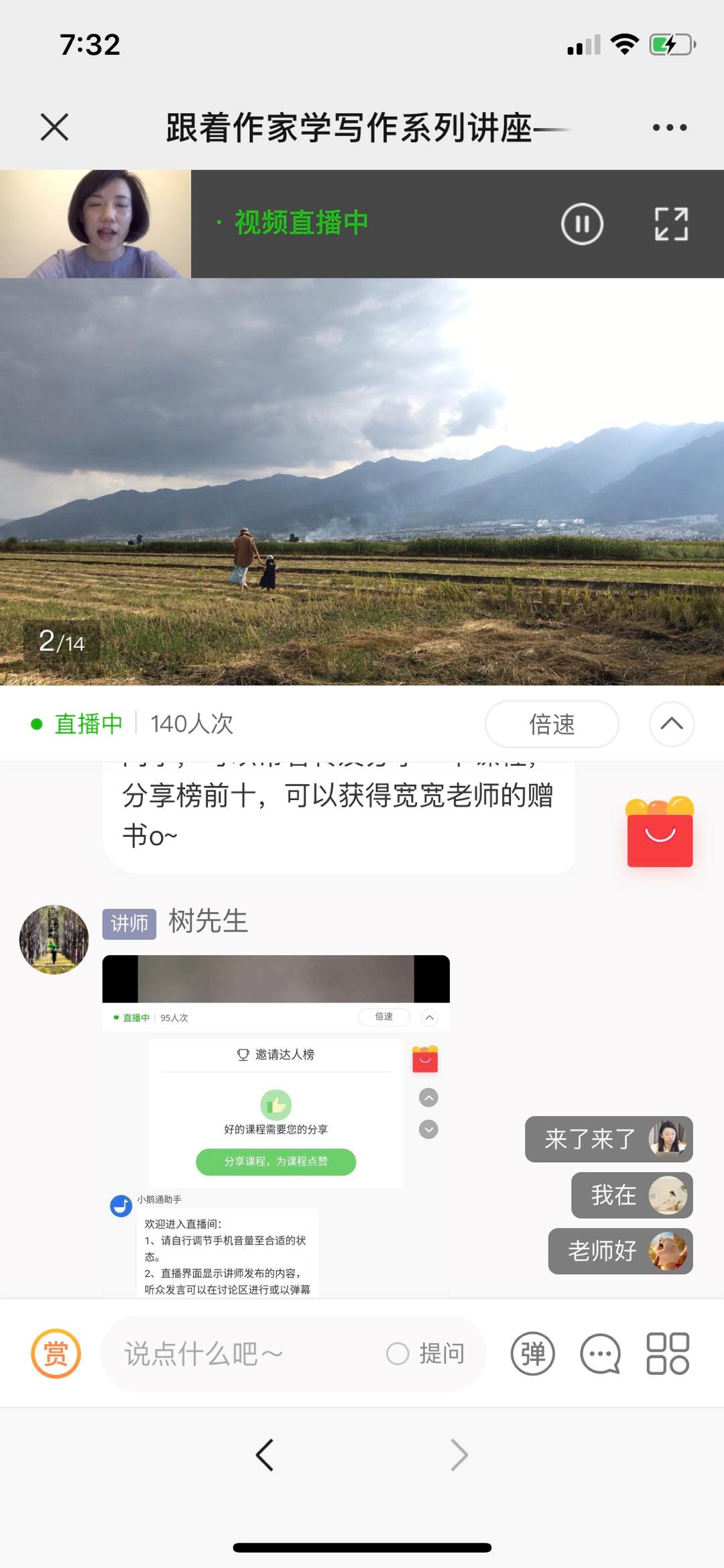
Task: Open the three-dot overflow menu
Action: 670,127
